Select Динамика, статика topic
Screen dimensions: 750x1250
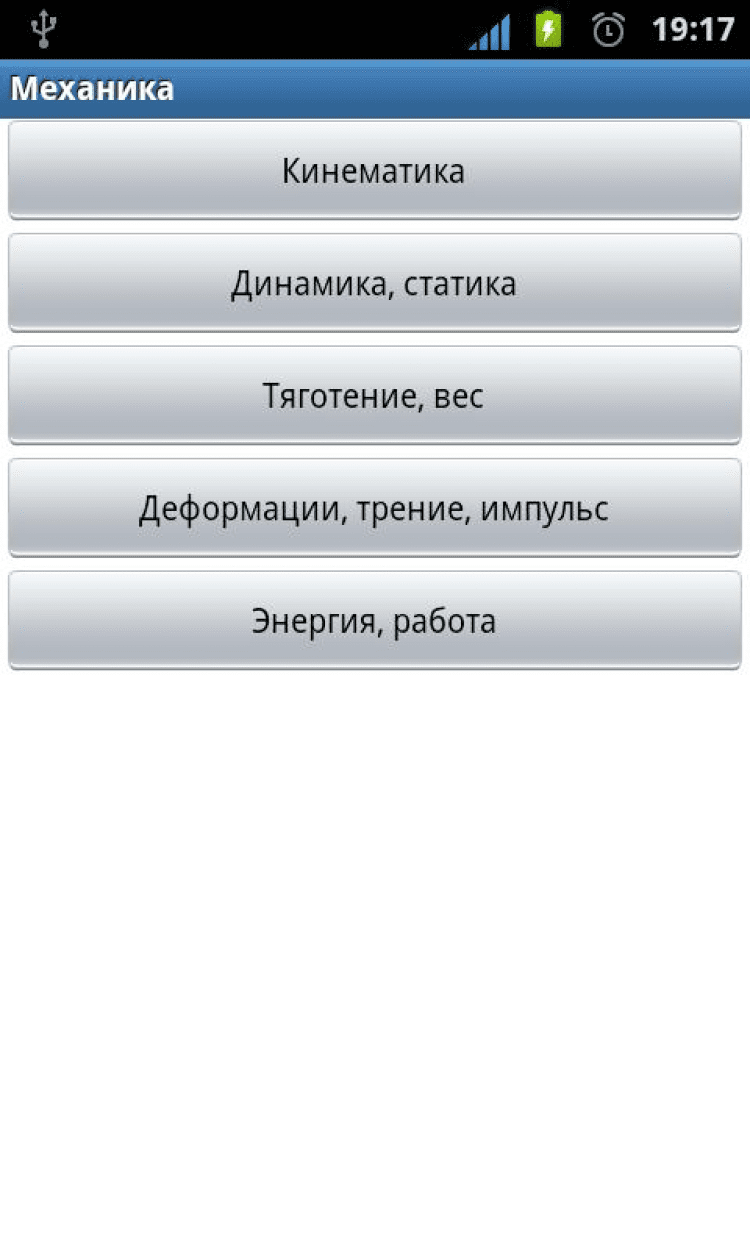pyautogui.click(x=374, y=284)
